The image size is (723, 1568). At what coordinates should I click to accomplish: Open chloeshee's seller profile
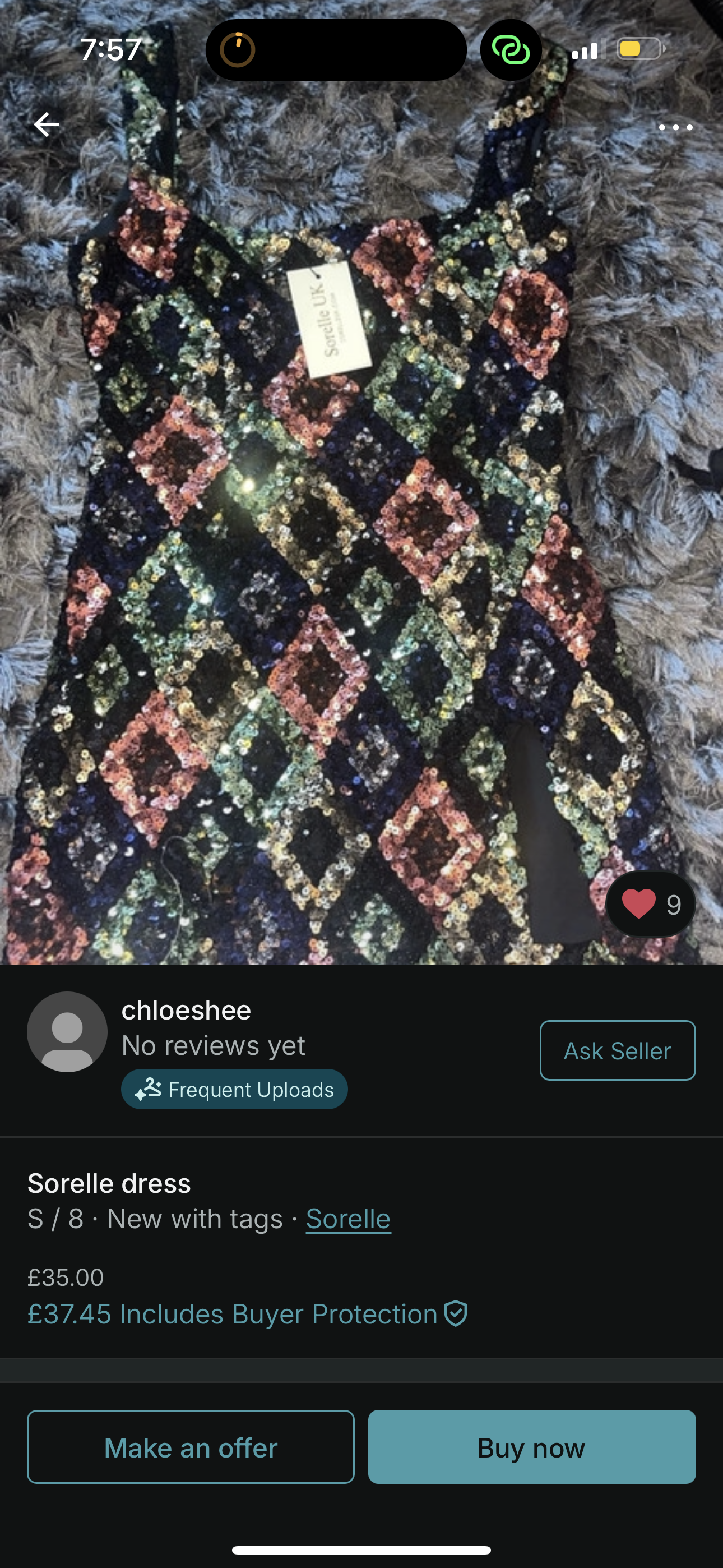pos(186,1011)
